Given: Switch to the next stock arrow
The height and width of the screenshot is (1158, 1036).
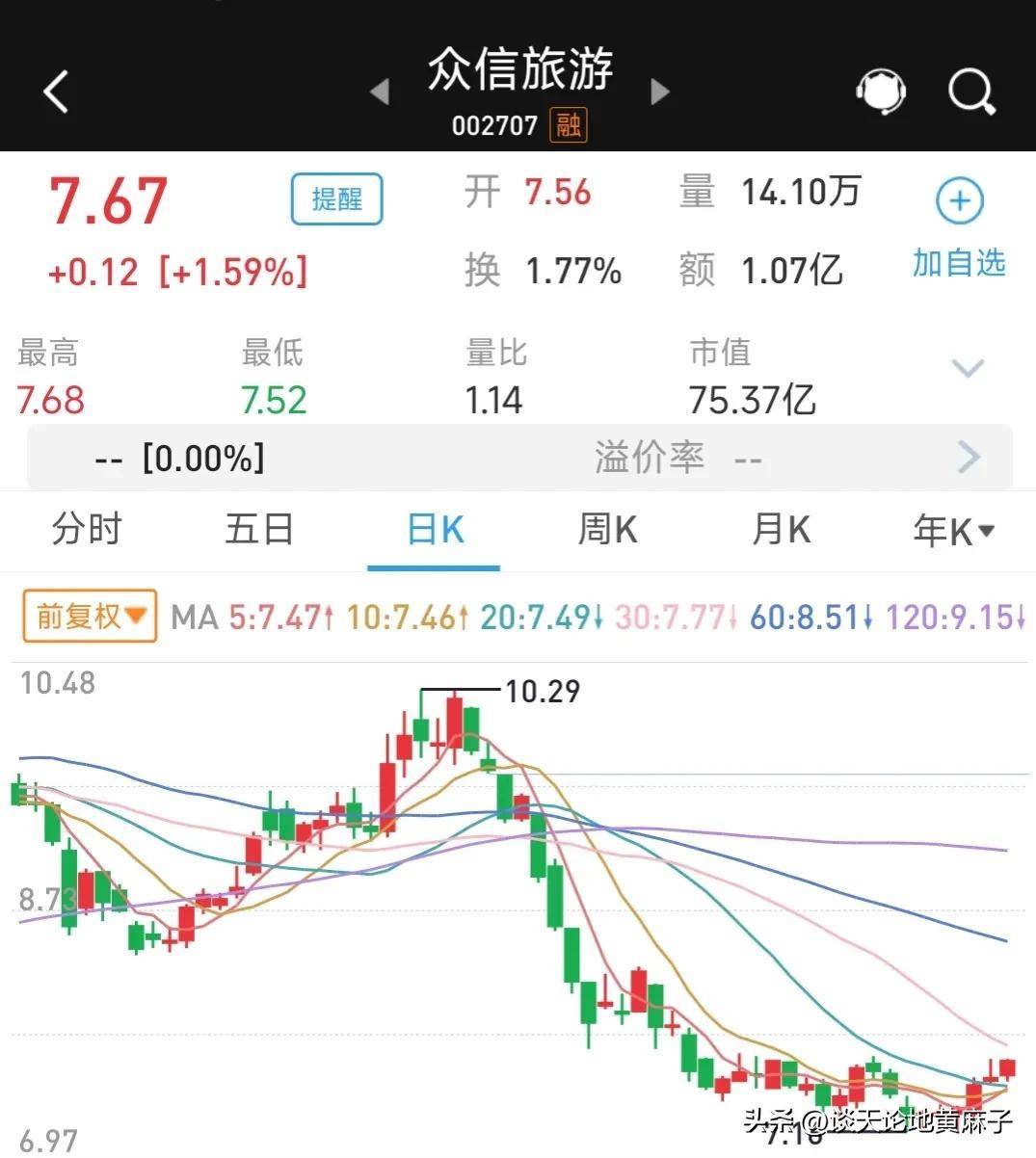Looking at the screenshot, I should pos(660,92).
